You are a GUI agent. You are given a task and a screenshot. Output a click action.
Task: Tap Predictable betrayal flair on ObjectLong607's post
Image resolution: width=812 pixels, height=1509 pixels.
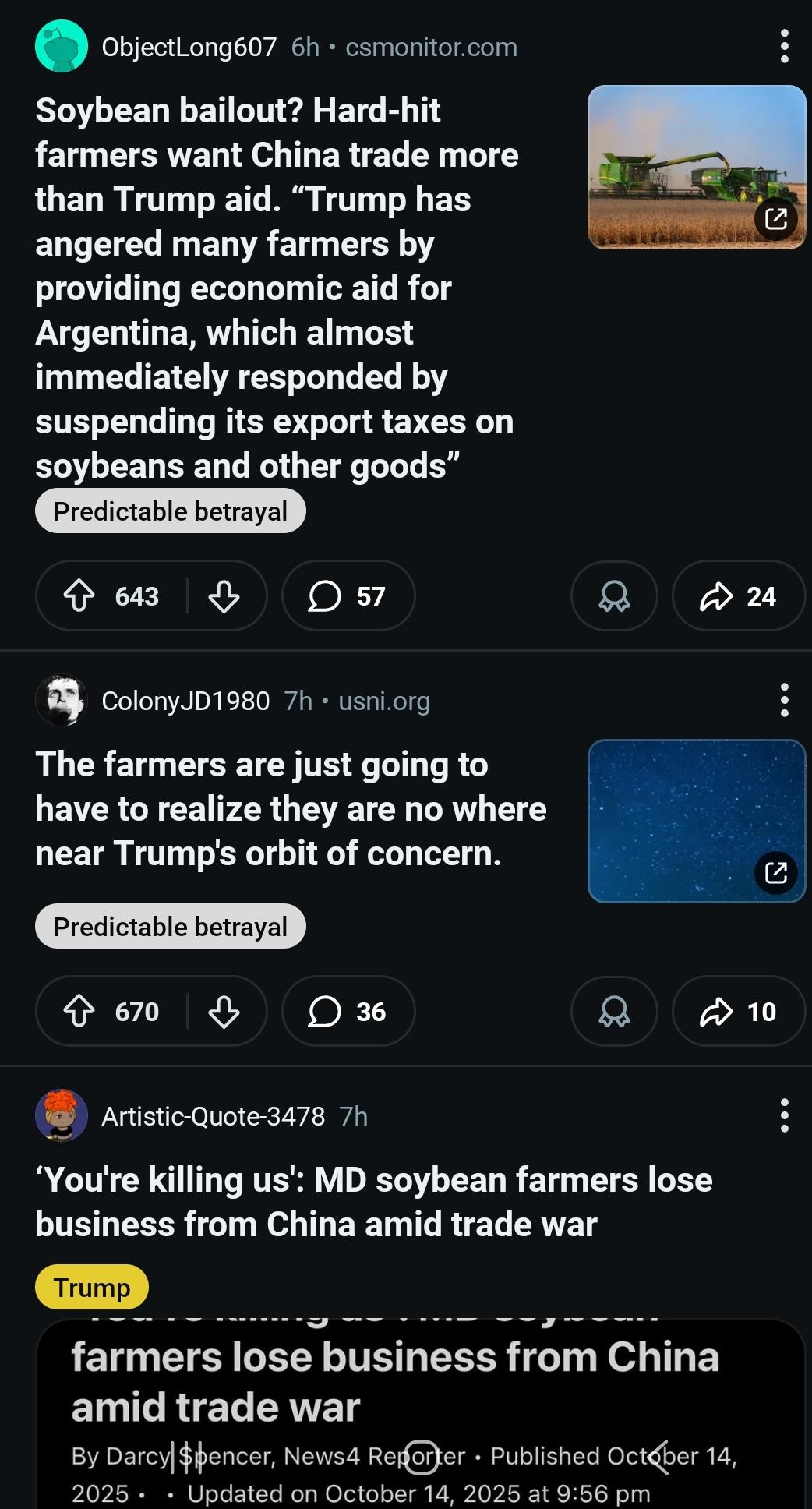tap(170, 511)
